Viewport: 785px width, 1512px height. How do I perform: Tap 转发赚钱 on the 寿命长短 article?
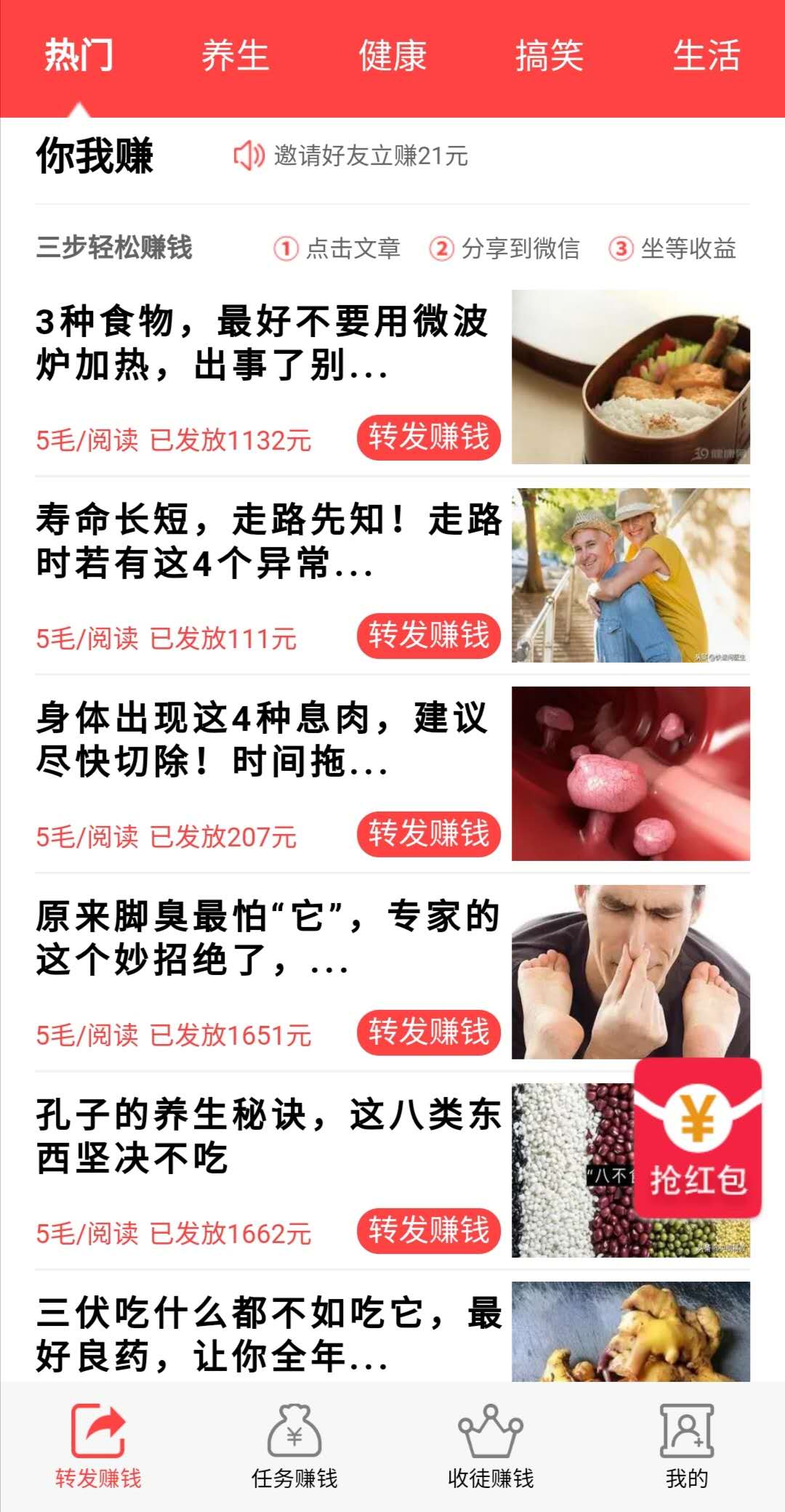pos(429,636)
